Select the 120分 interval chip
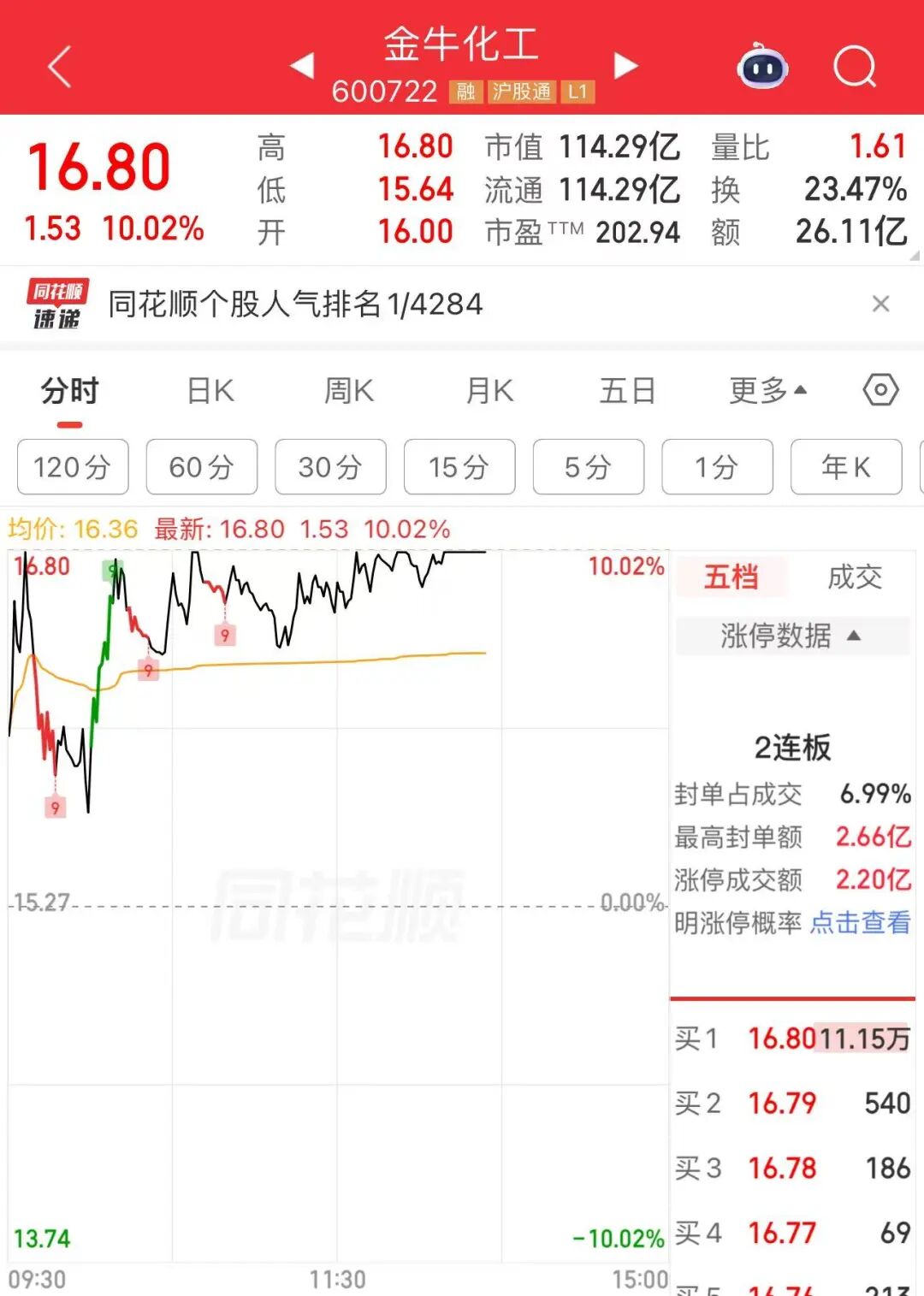Screen dimensions: 924x1296 pos(73,467)
